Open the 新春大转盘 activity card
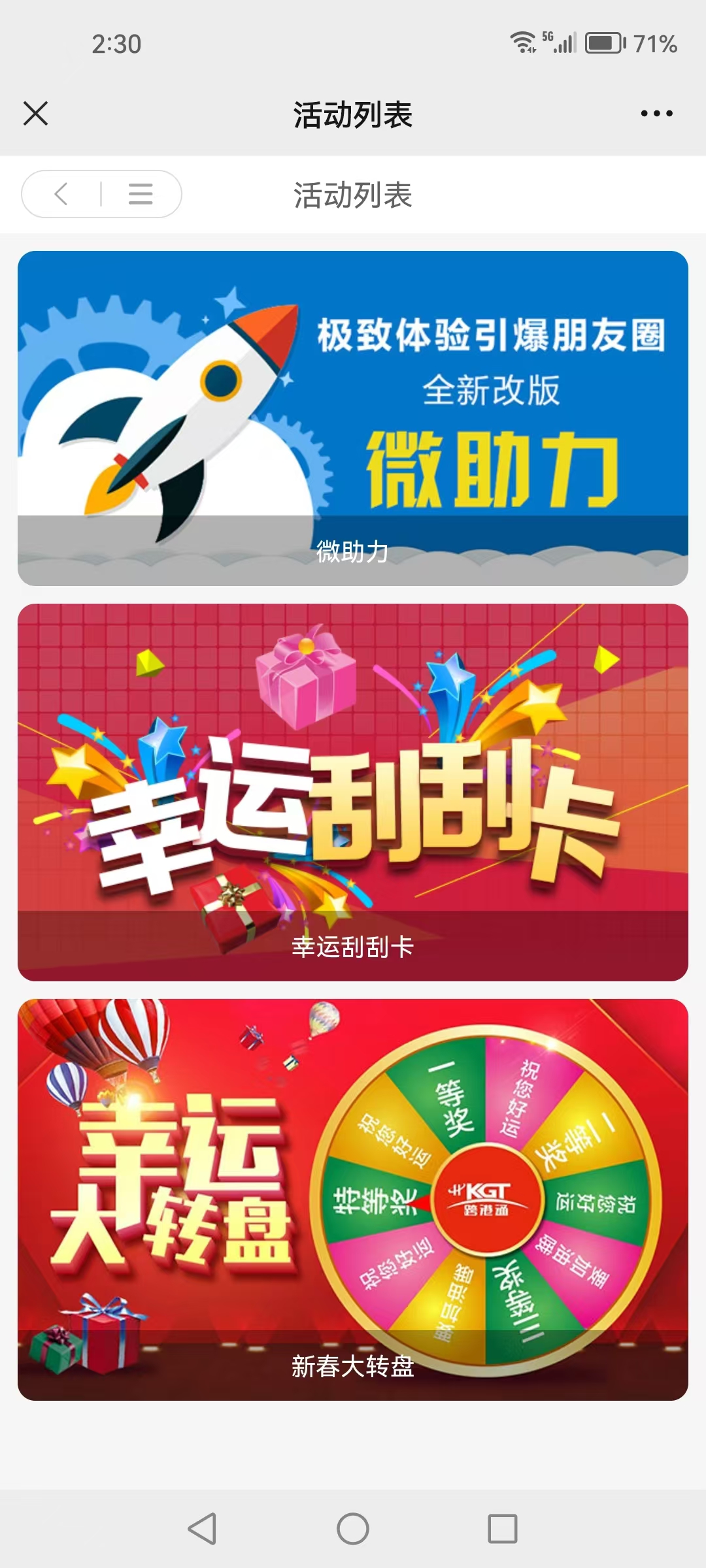The width and height of the screenshot is (706, 1568). point(353,1199)
